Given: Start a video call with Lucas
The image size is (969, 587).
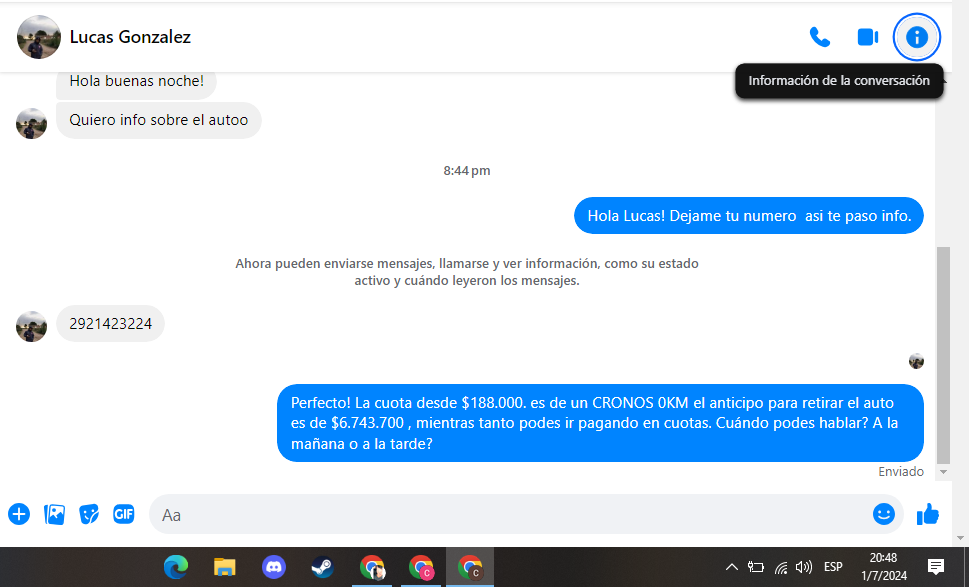Looking at the screenshot, I should (x=867, y=37).
